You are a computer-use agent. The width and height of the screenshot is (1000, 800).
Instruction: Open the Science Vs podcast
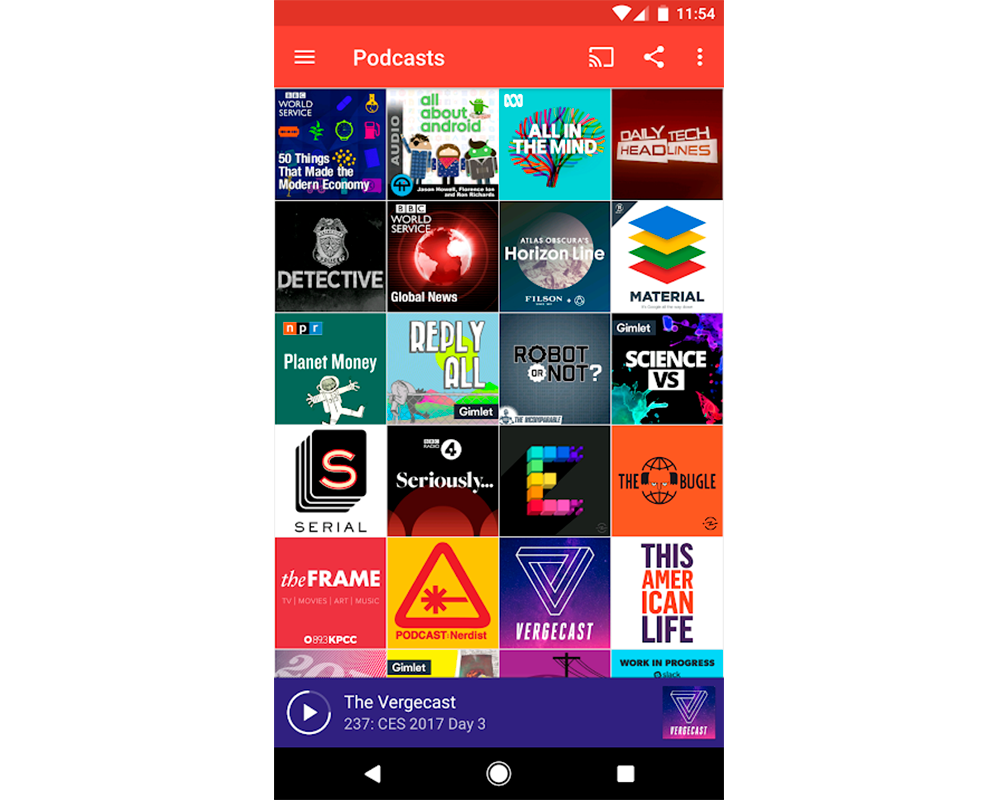[x=667, y=369]
